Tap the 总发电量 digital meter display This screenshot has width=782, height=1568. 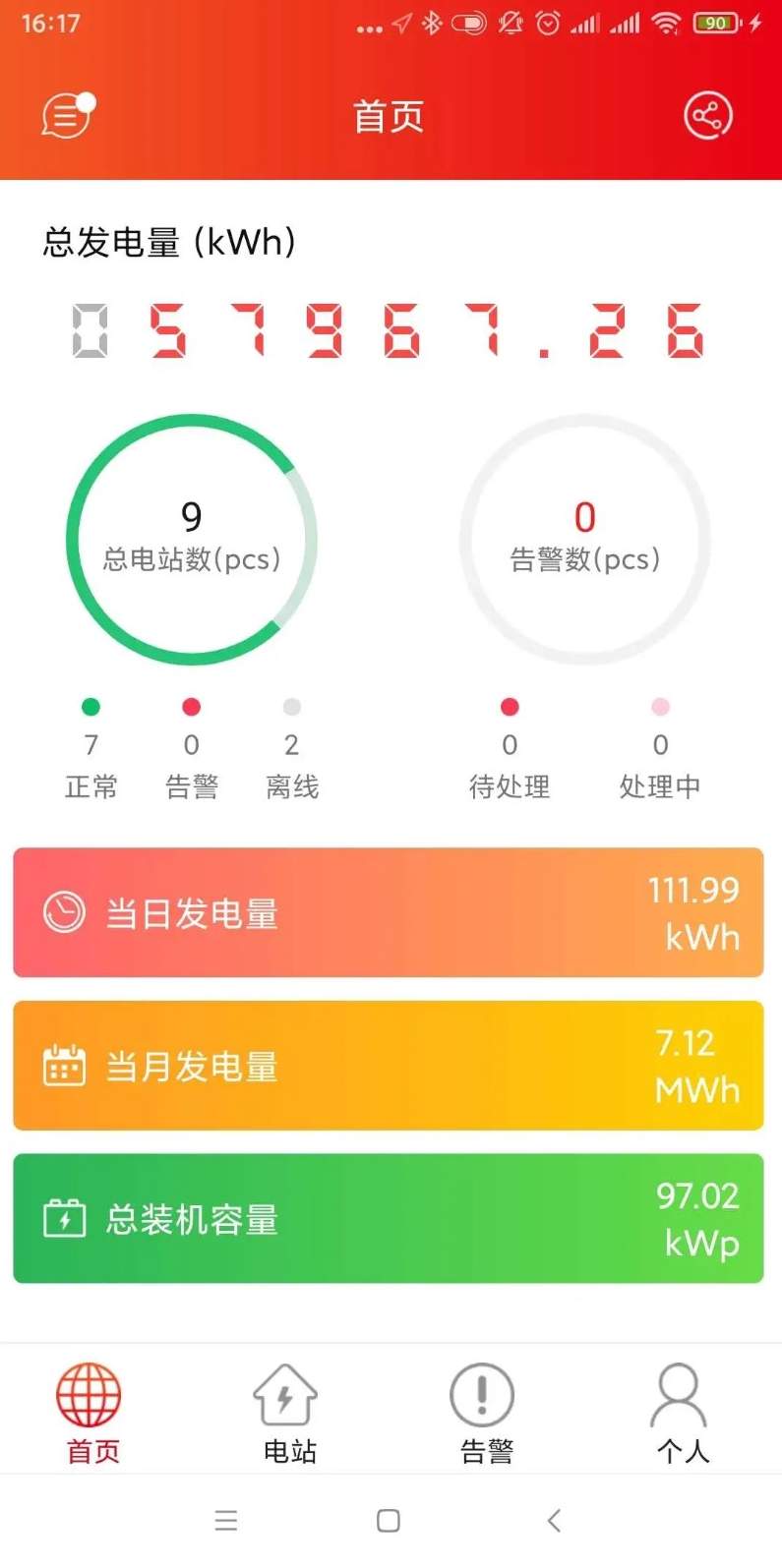[391, 331]
